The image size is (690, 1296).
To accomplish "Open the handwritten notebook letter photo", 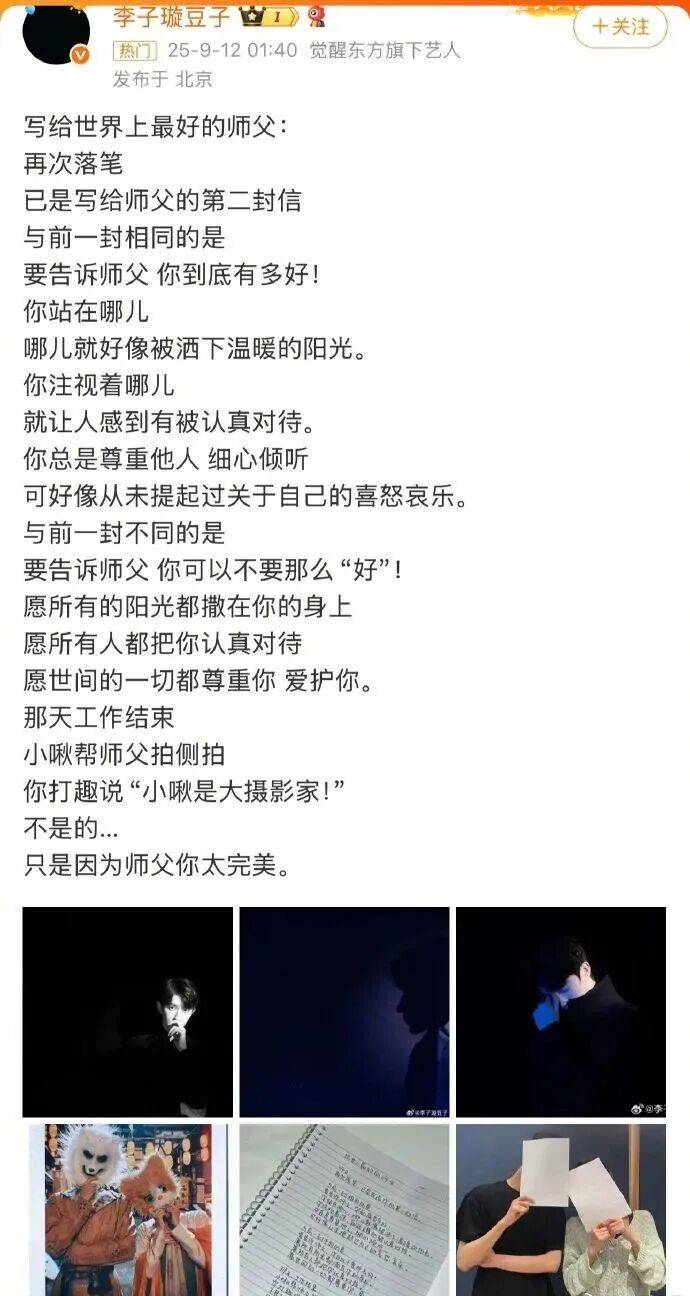I will point(344,1210).
